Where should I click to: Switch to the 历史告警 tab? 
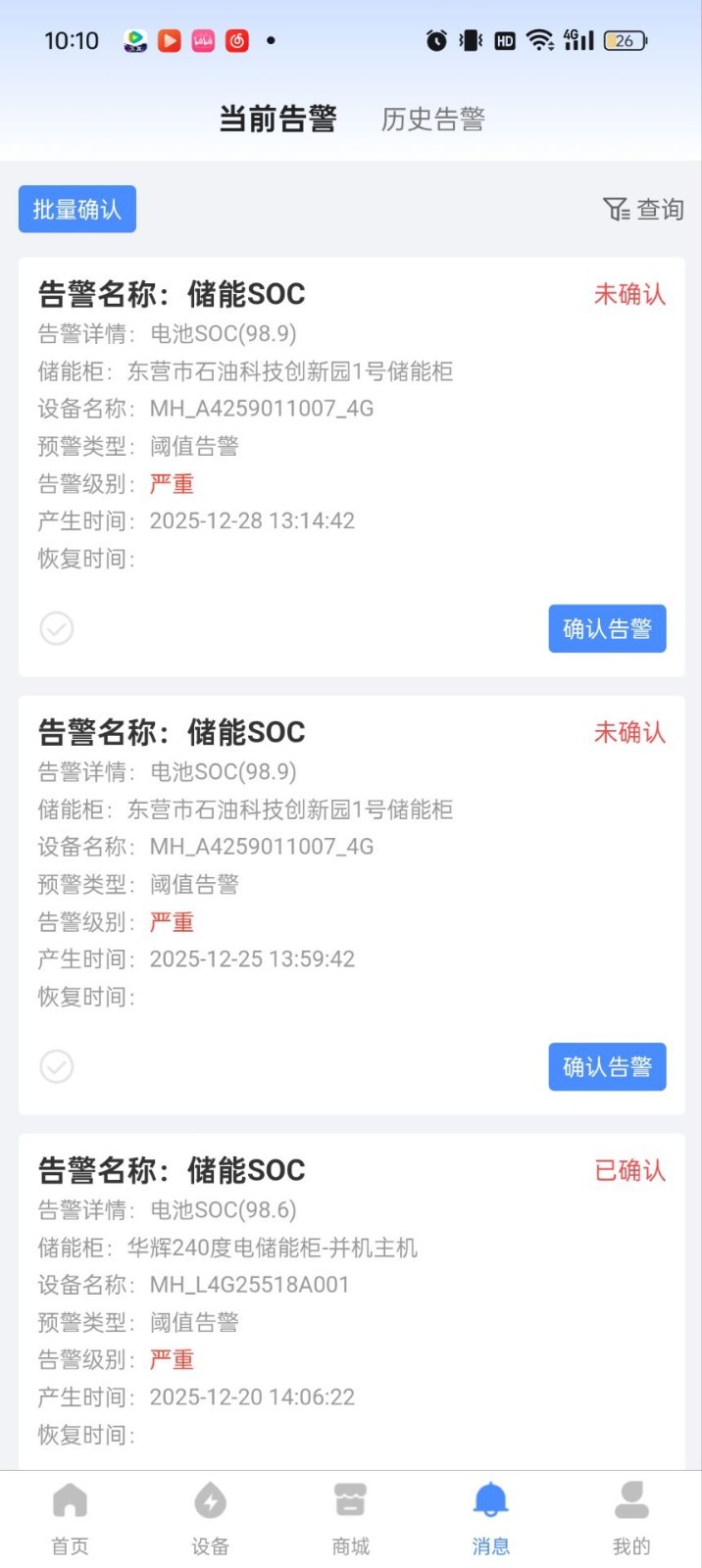click(x=432, y=120)
